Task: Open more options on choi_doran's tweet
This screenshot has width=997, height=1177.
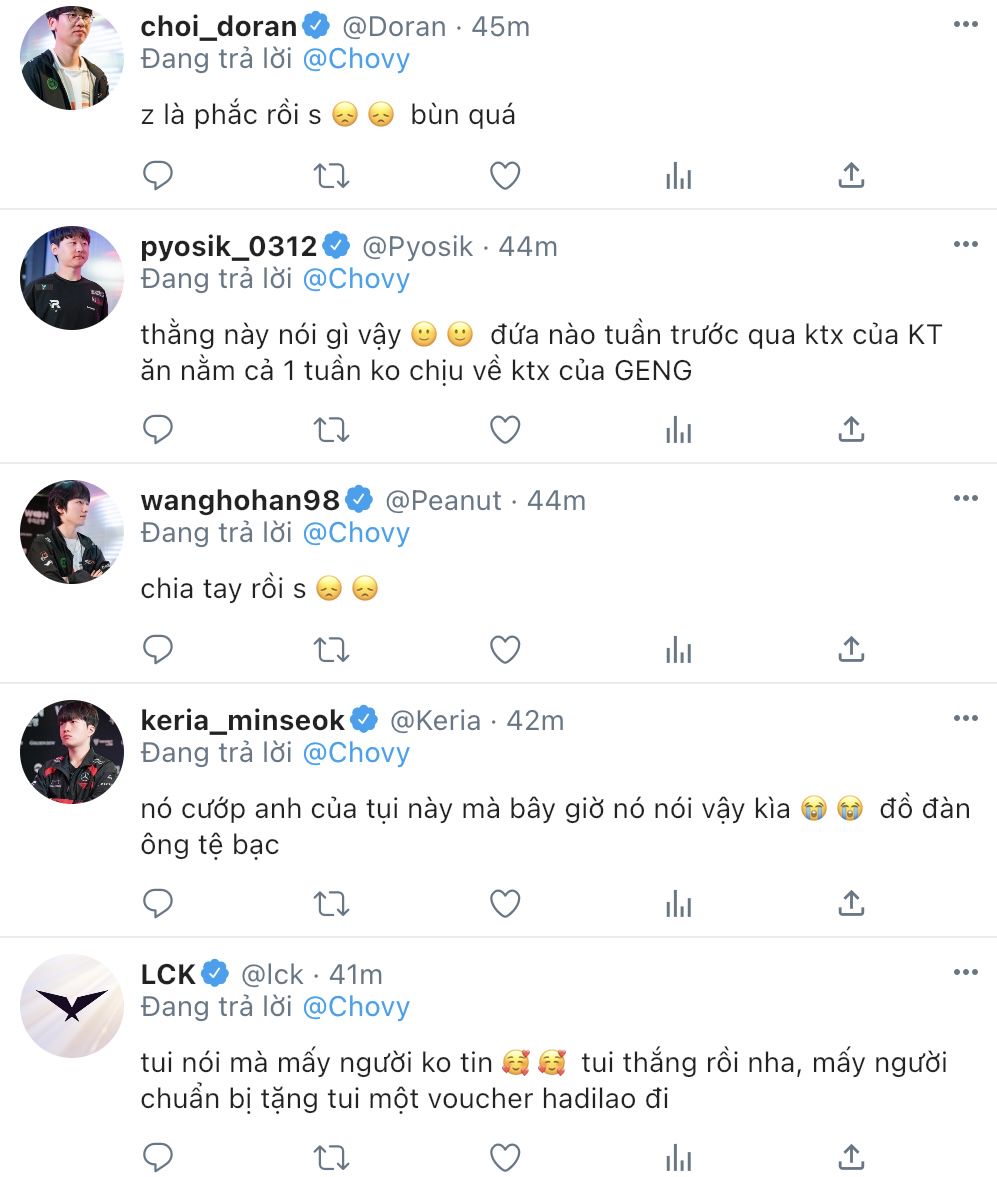Action: pos(965,24)
